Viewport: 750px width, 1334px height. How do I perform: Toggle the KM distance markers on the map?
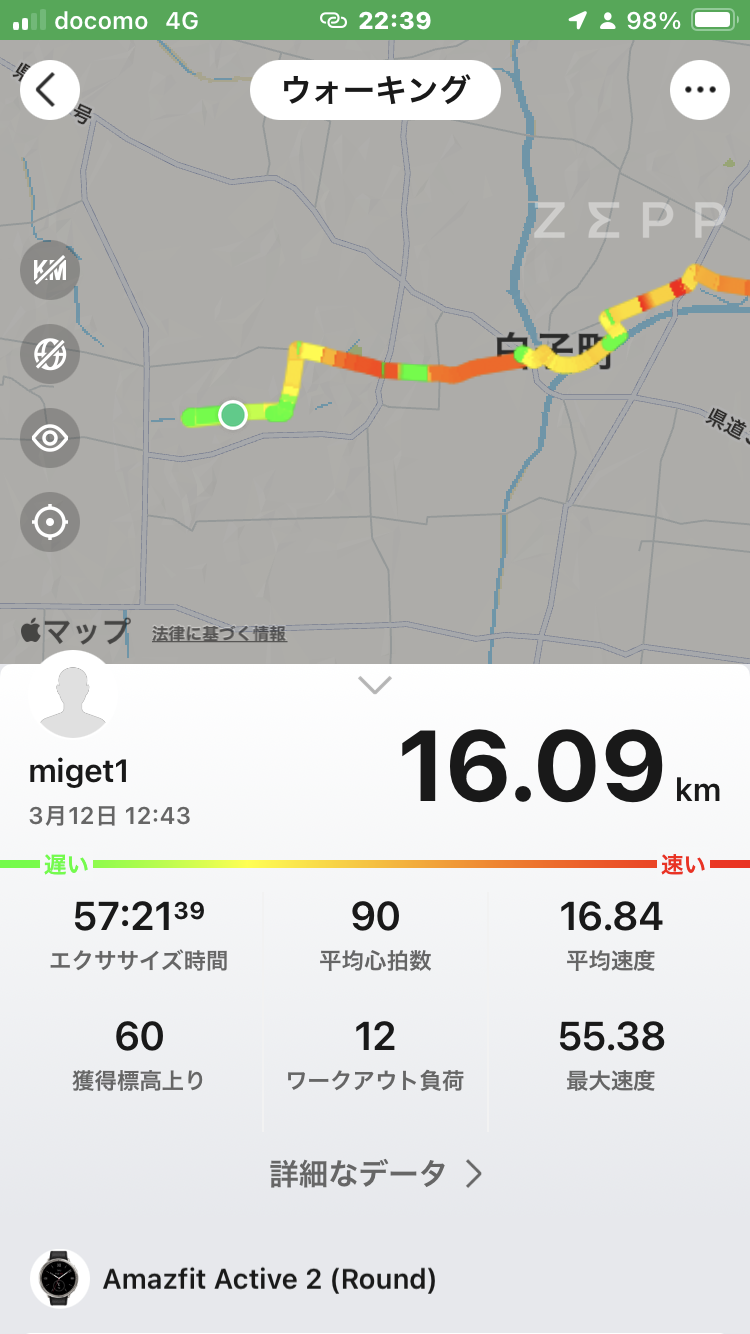tap(49, 270)
